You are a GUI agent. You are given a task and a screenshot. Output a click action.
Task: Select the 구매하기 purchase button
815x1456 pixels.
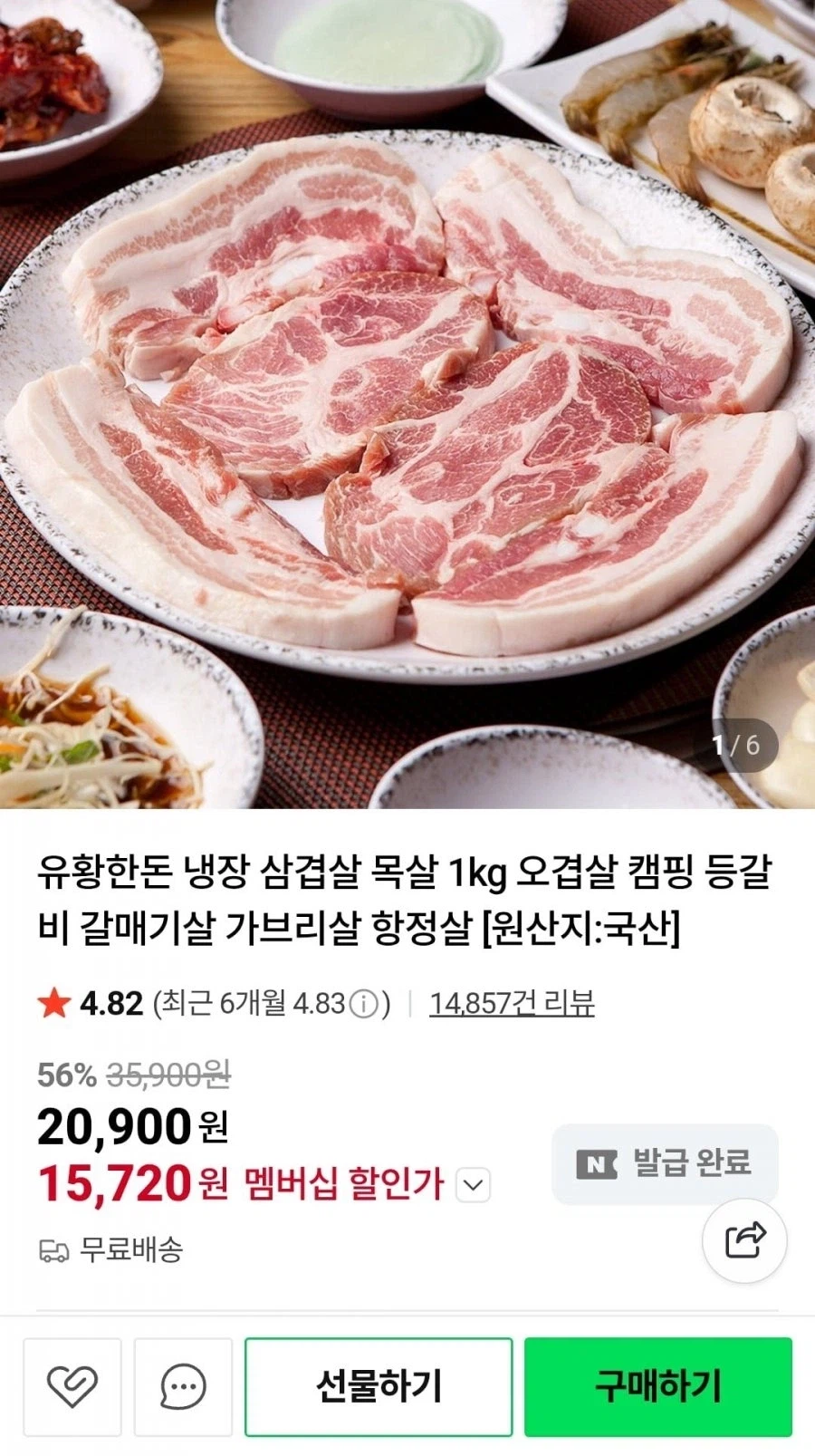tap(657, 1386)
